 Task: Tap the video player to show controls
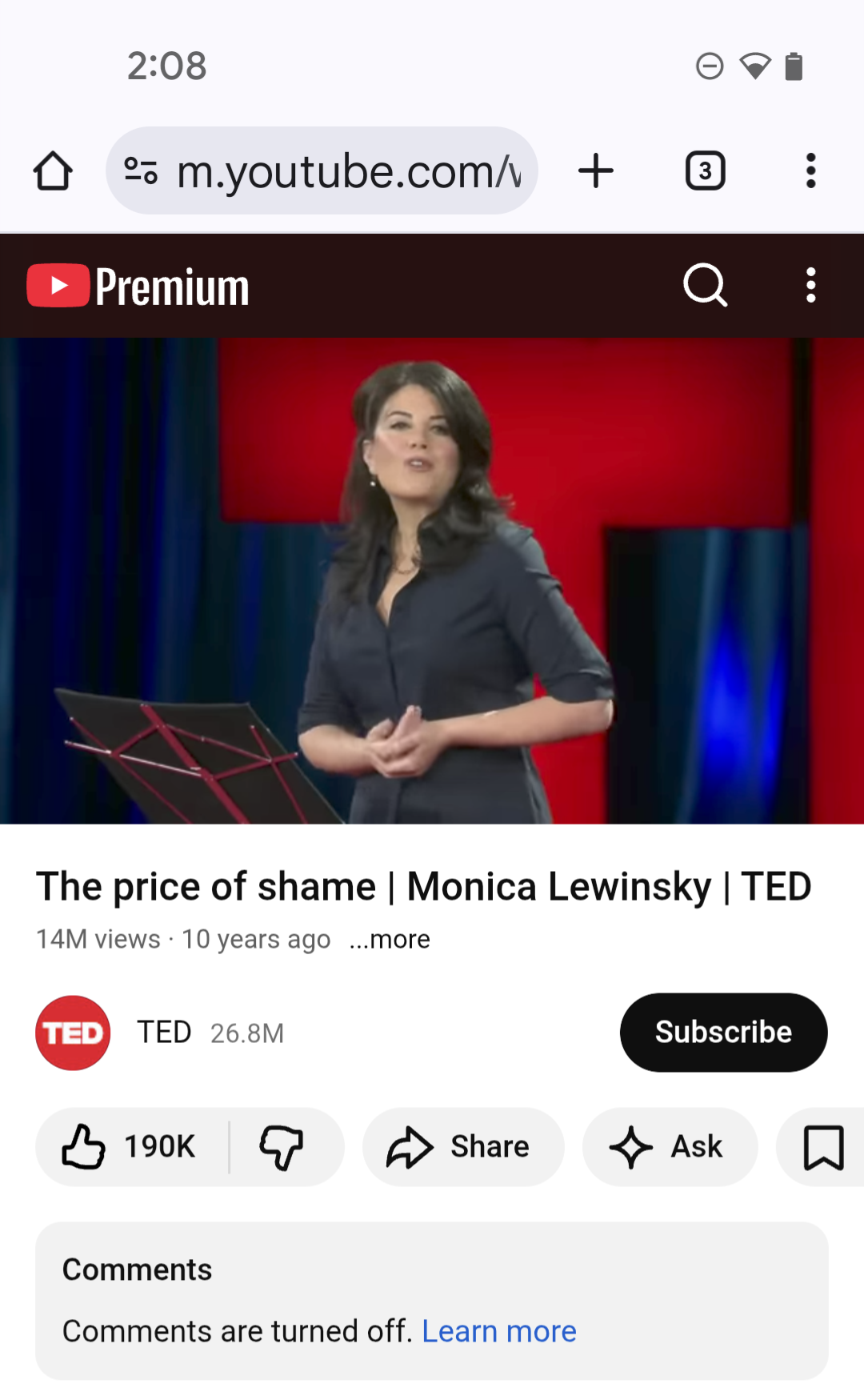pyautogui.click(x=432, y=580)
